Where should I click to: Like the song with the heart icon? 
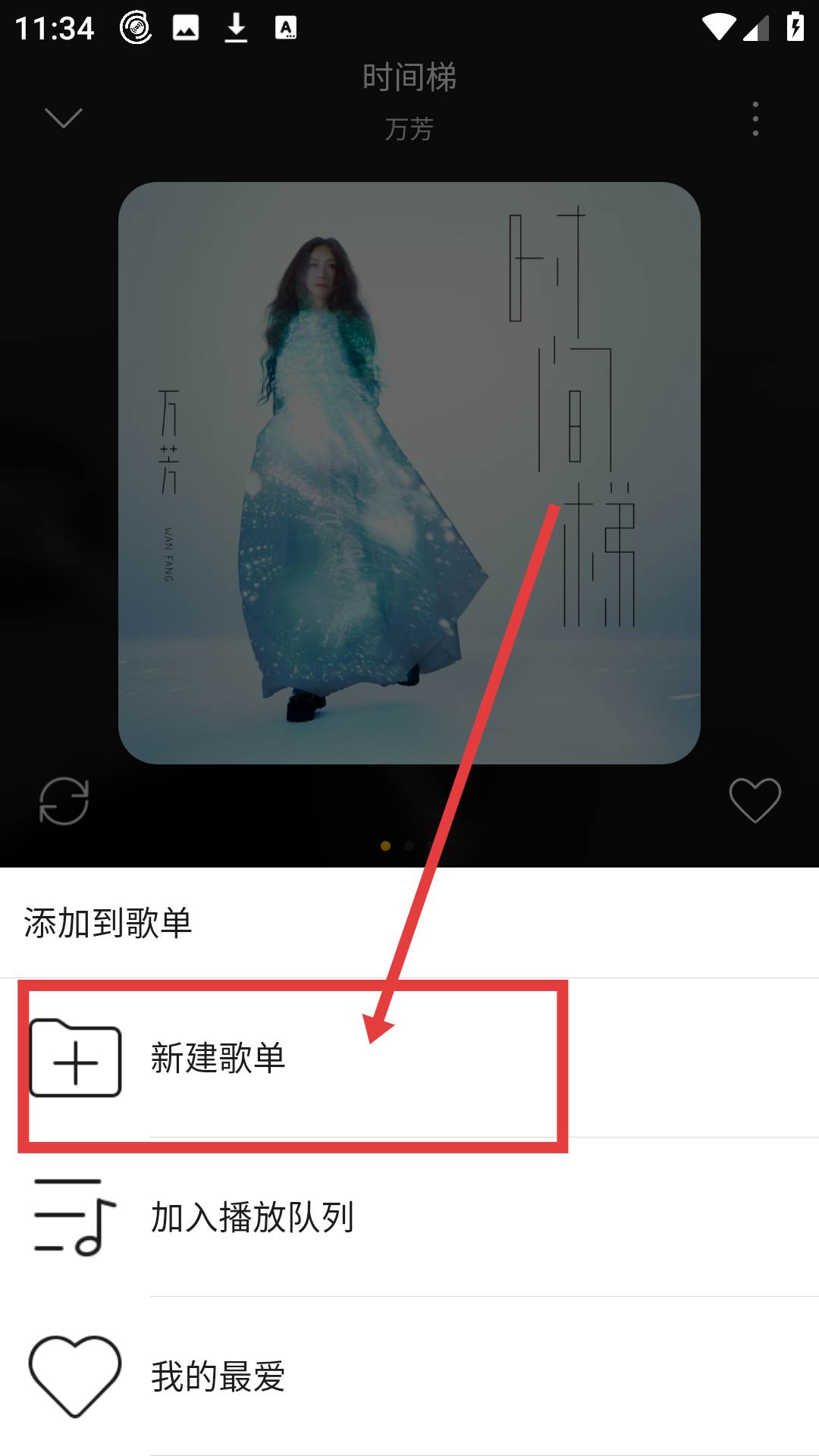click(755, 800)
